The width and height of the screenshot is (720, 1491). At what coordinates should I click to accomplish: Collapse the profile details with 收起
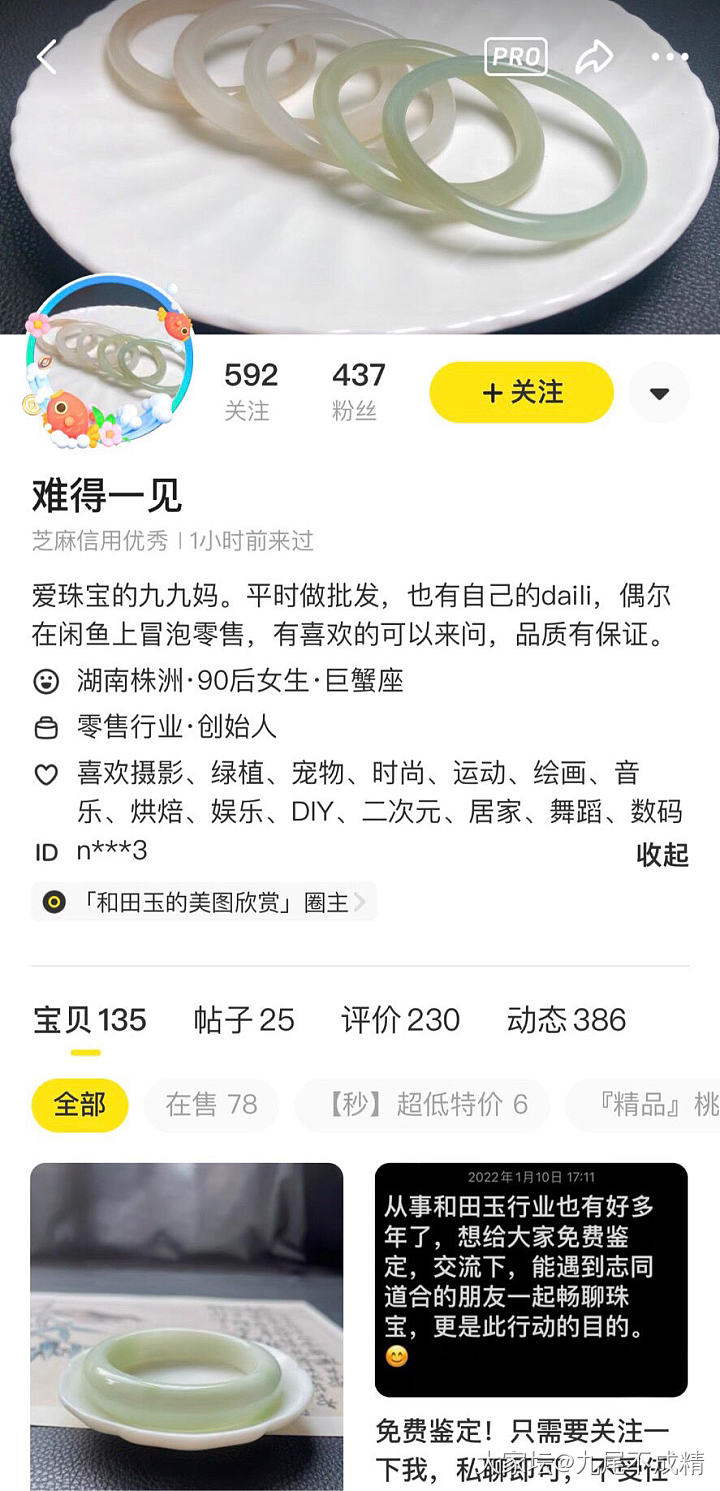(662, 855)
